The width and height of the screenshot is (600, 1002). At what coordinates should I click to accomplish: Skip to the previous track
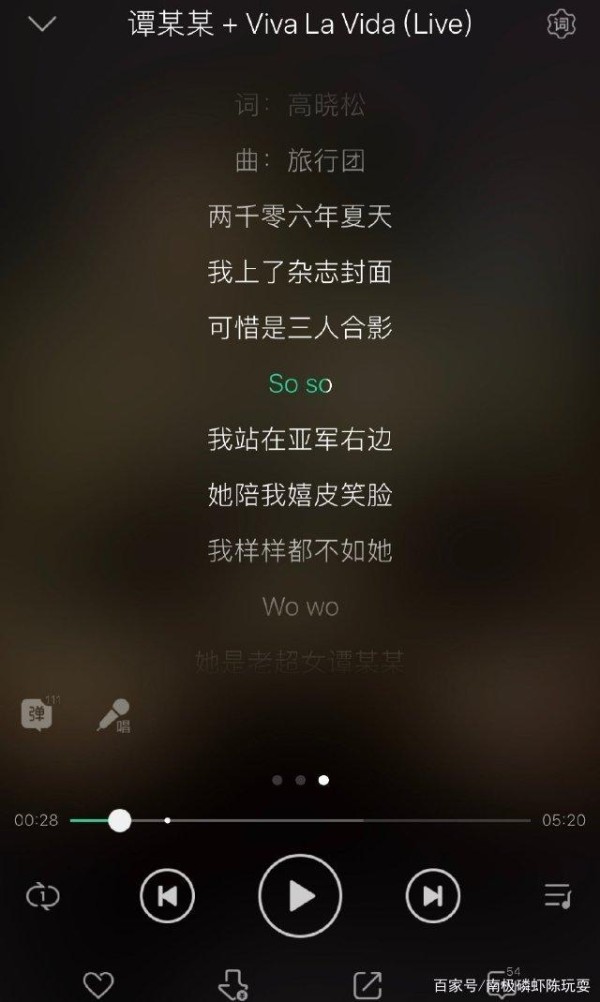click(167, 896)
